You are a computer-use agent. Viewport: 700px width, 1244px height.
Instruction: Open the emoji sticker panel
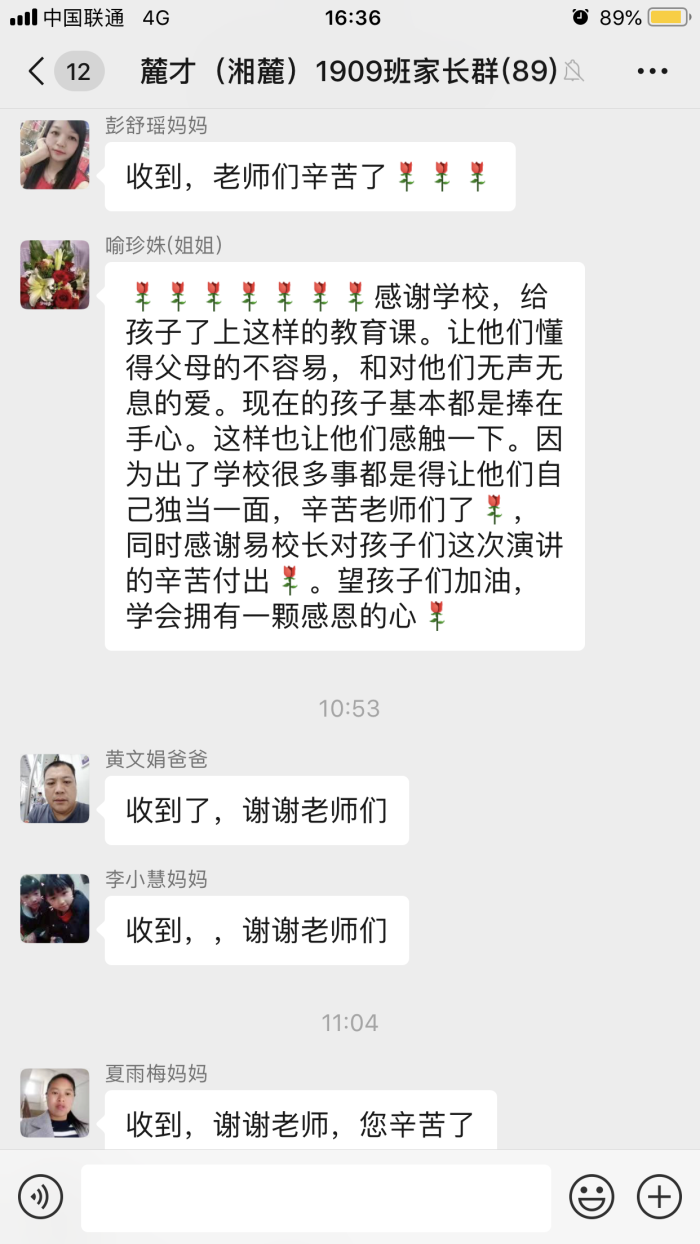point(592,1196)
